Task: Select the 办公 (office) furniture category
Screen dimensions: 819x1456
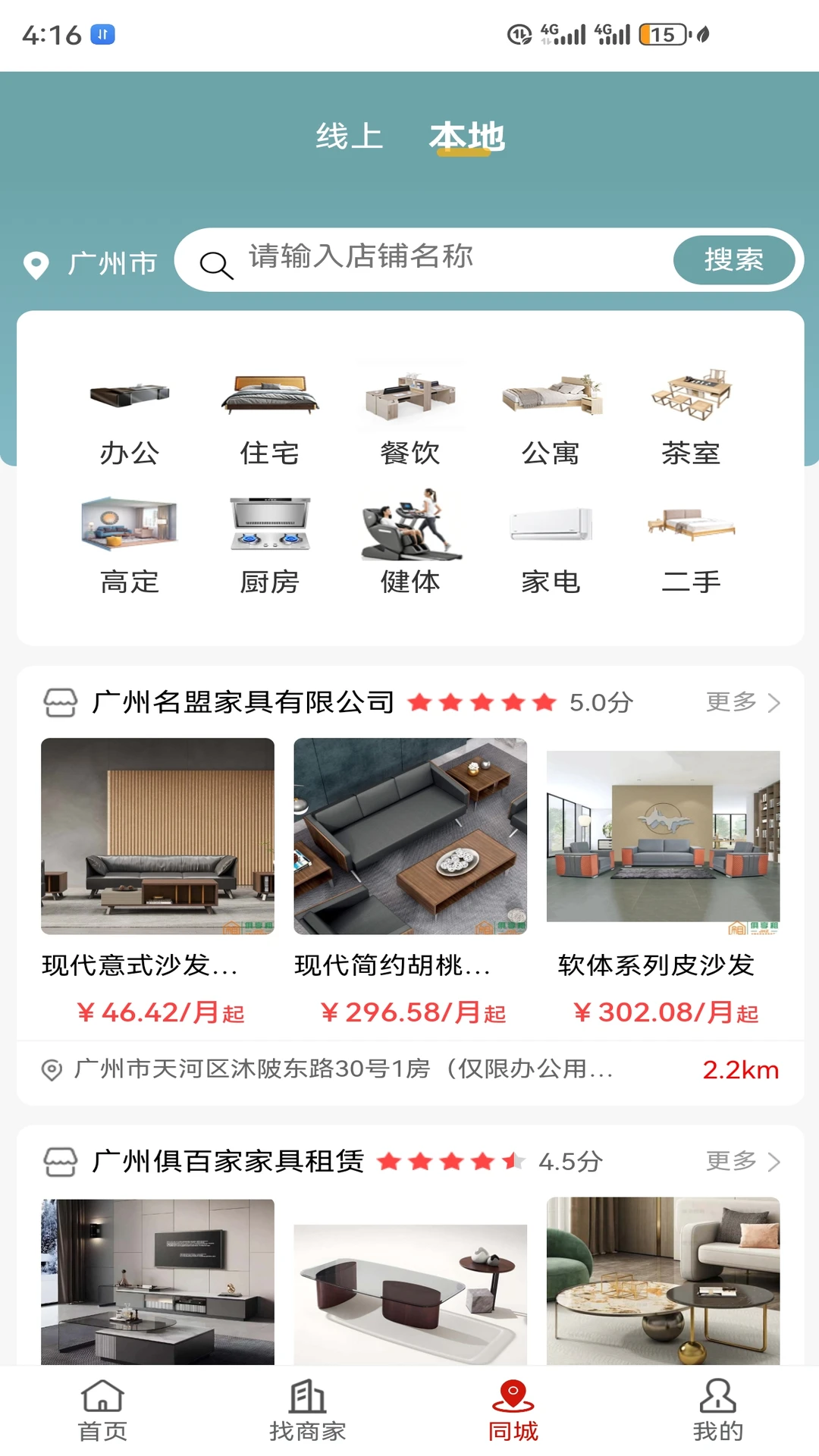Action: coord(130,417)
